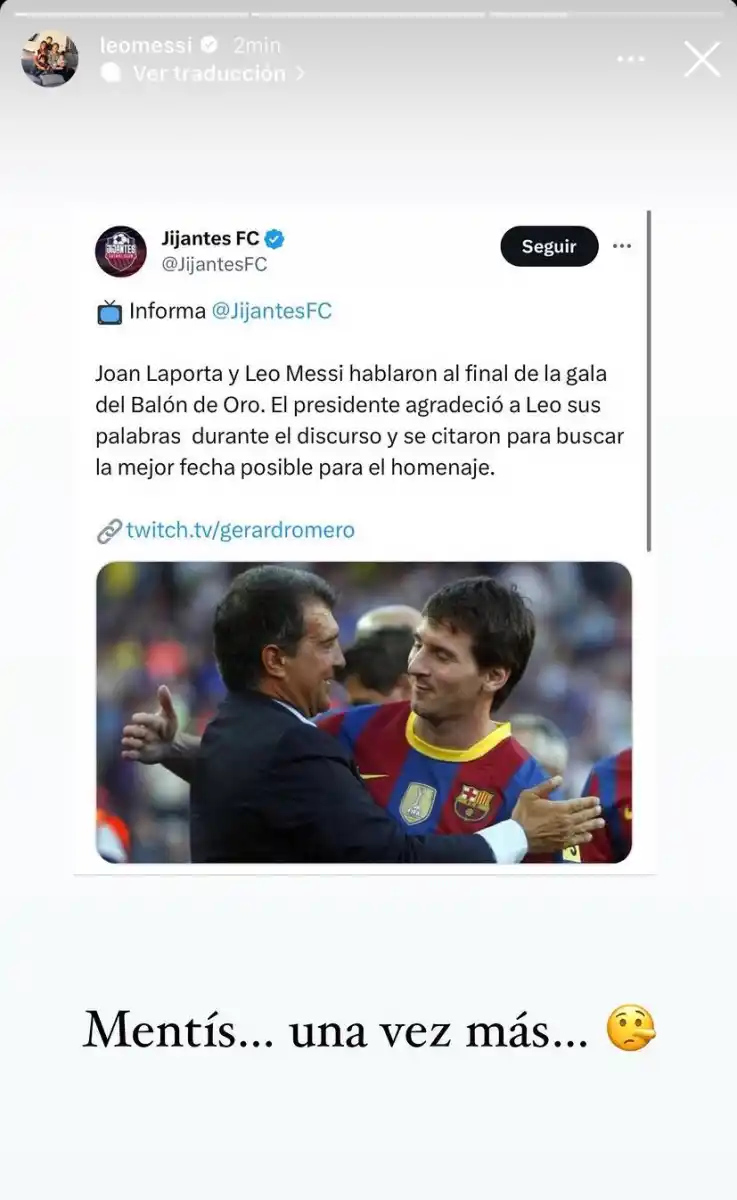737x1200 pixels.
Task: Select the leomessi username label
Action: tap(146, 44)
